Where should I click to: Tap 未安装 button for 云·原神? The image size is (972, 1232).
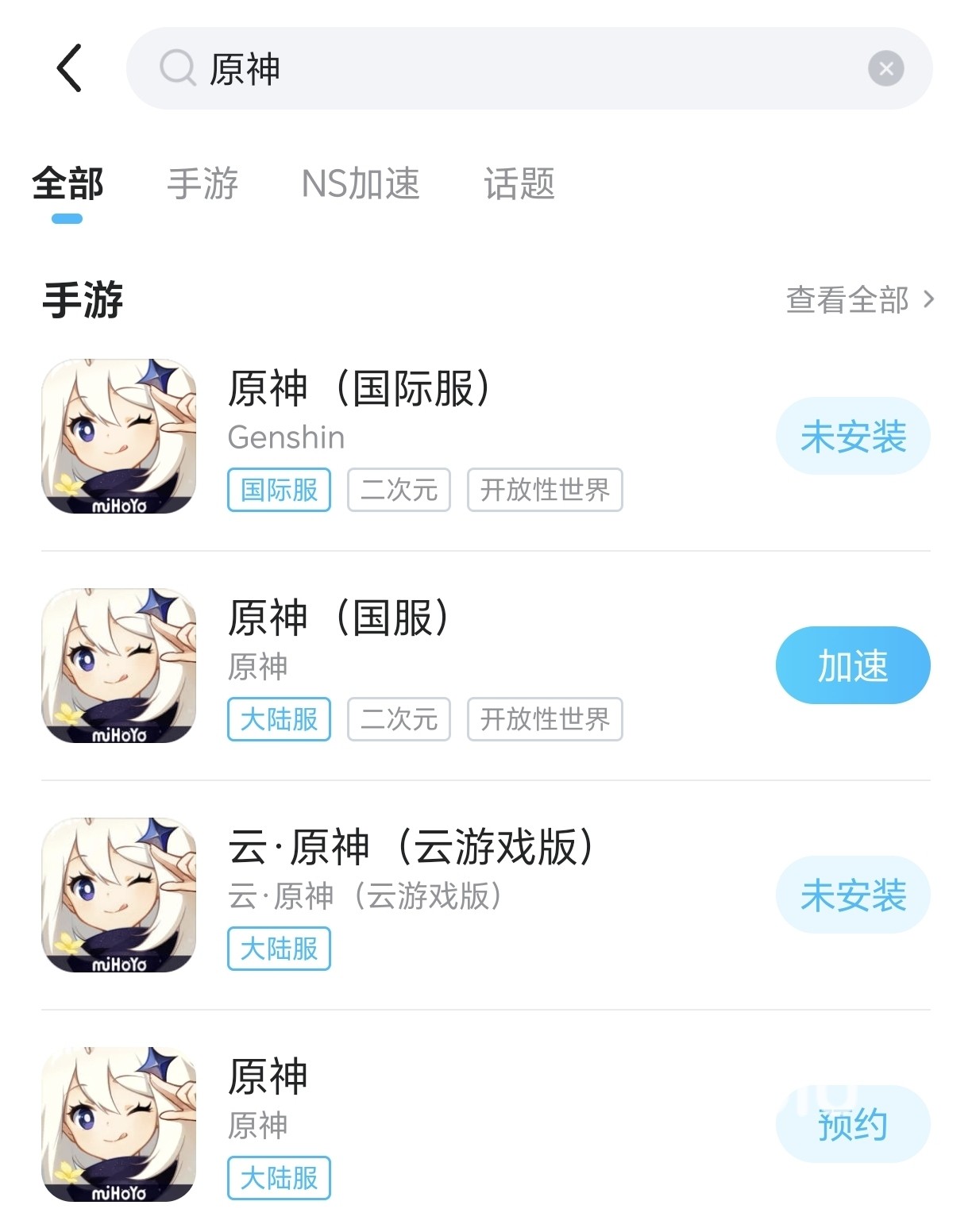(x=852, y=895)
